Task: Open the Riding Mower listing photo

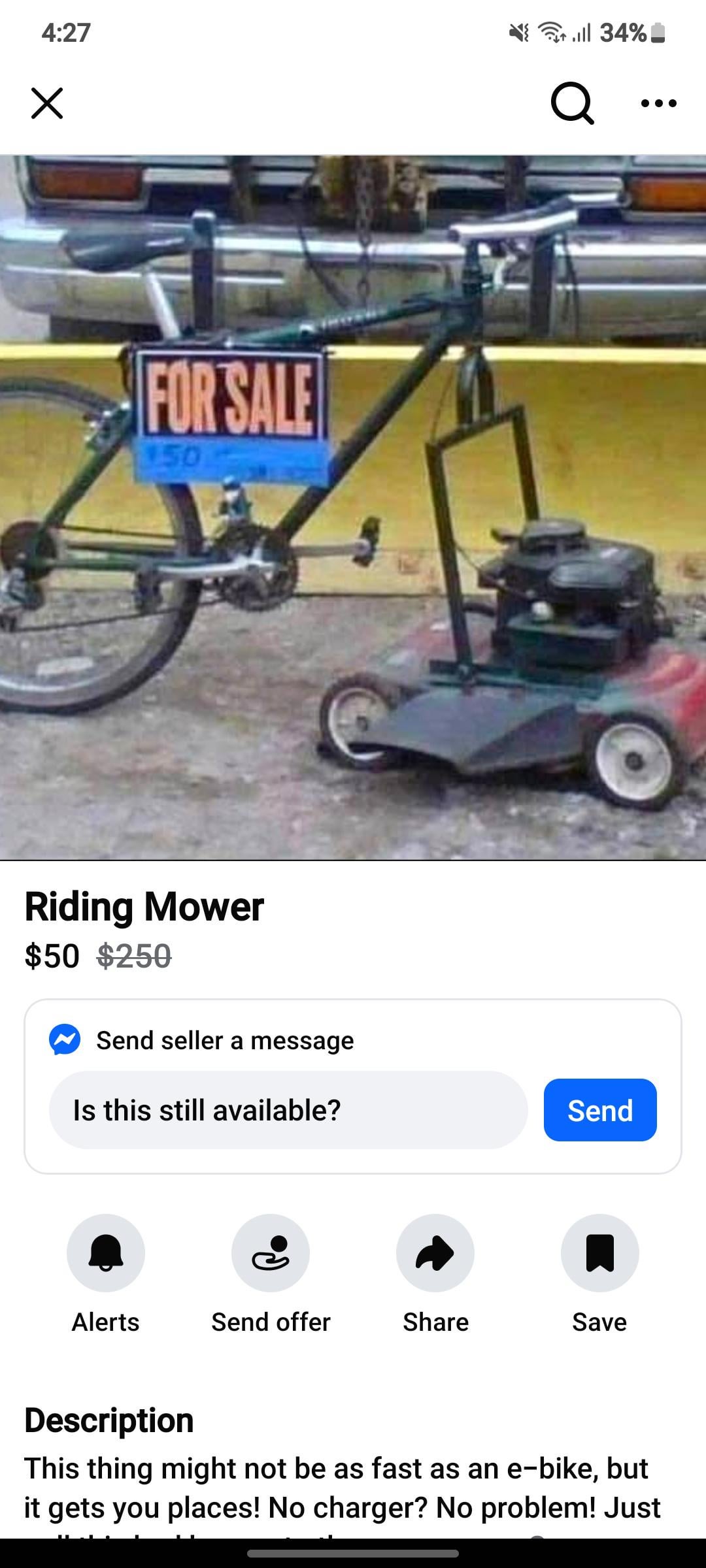Action: pyautogui.click(x=353, y=507)
